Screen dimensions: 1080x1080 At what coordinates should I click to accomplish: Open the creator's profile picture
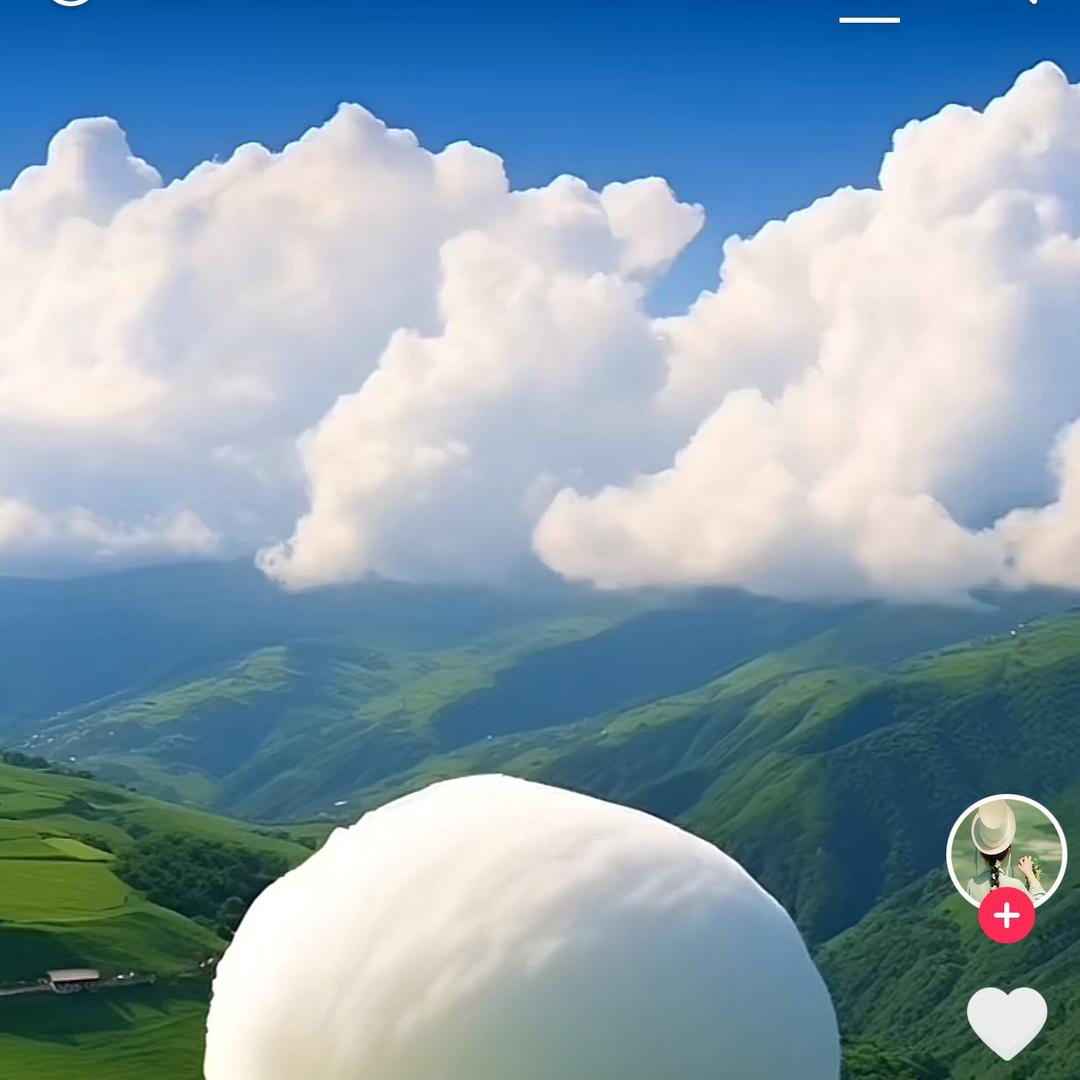click(1006, 853)
